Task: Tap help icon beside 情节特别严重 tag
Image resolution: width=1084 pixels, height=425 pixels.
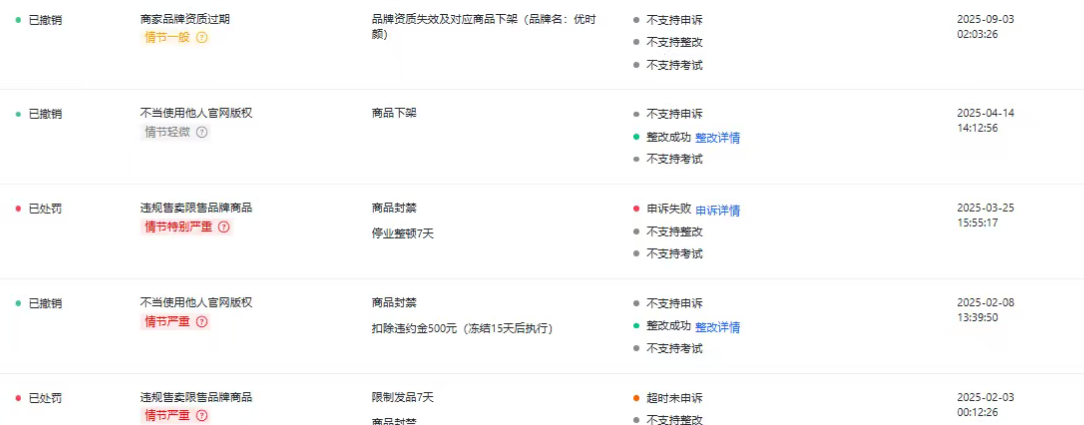Action: pos(224,227)
